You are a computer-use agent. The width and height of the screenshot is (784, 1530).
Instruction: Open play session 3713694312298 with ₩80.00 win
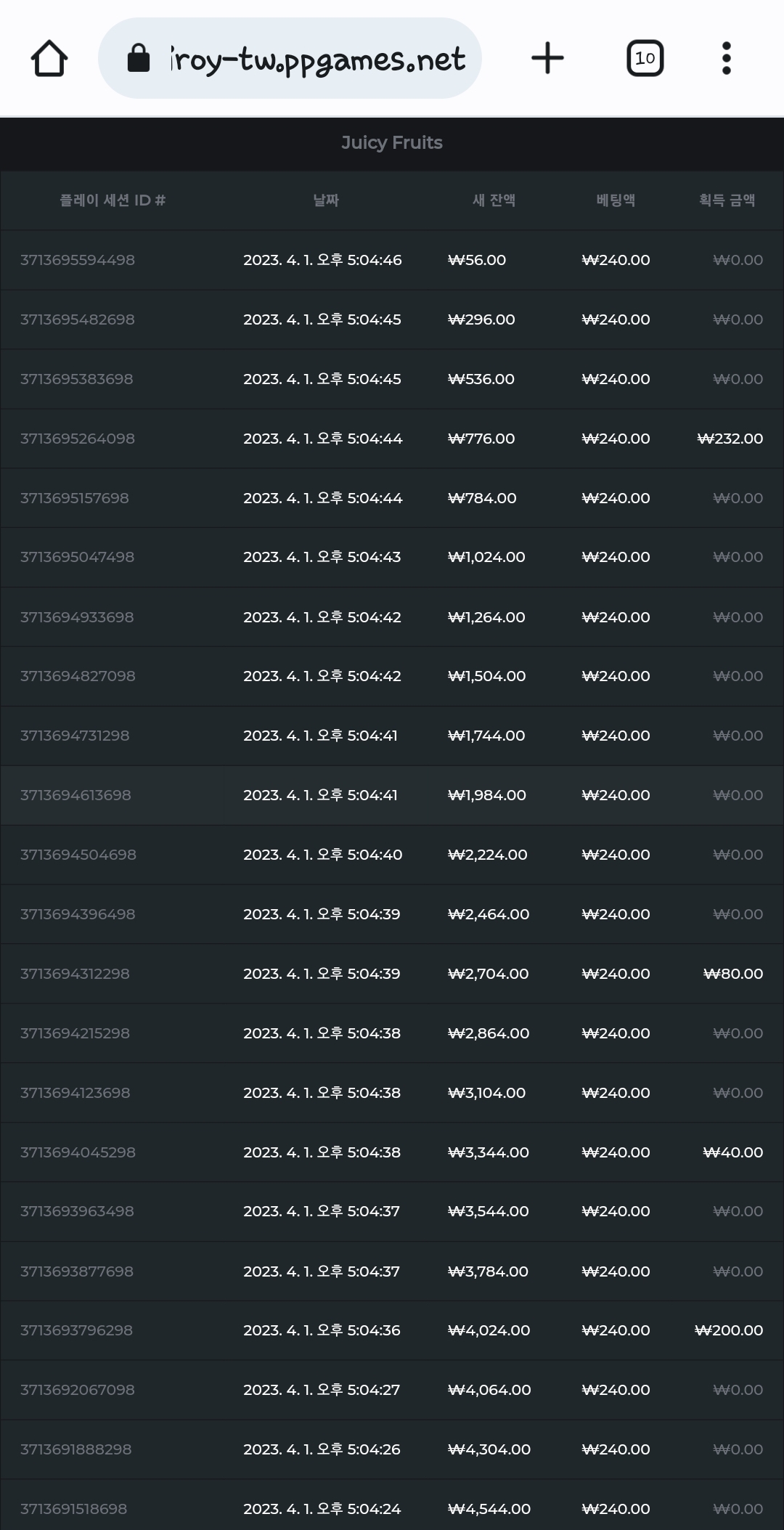tap(392, 974)
